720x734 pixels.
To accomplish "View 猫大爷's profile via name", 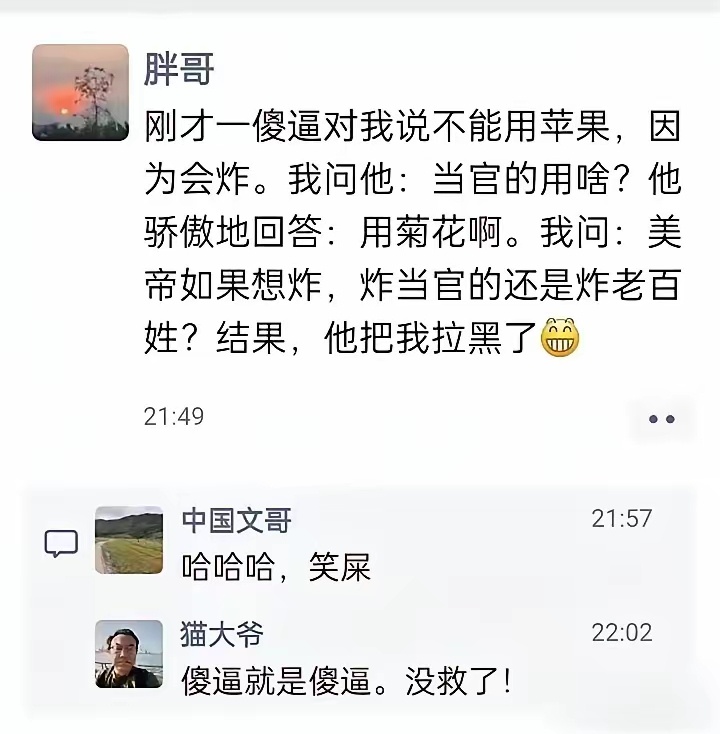I will (222, 634).
